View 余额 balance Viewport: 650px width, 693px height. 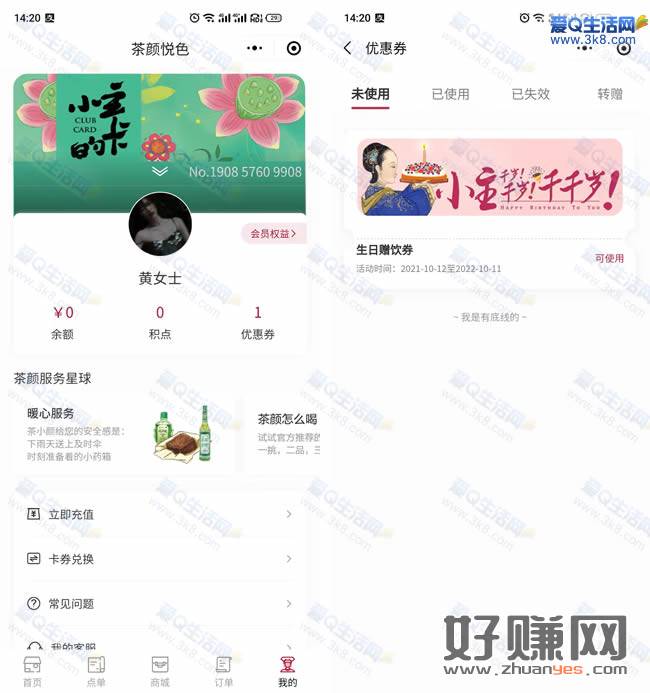(x=63, y=322)
